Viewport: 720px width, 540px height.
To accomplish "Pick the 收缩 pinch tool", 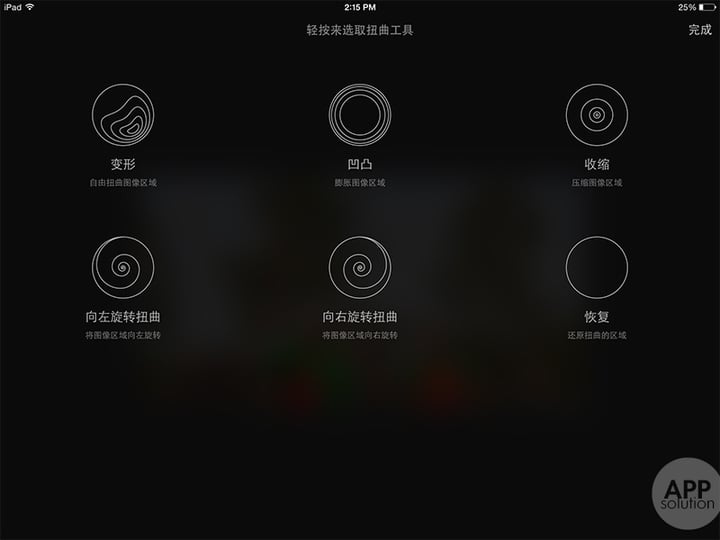I will pos(597,115).
